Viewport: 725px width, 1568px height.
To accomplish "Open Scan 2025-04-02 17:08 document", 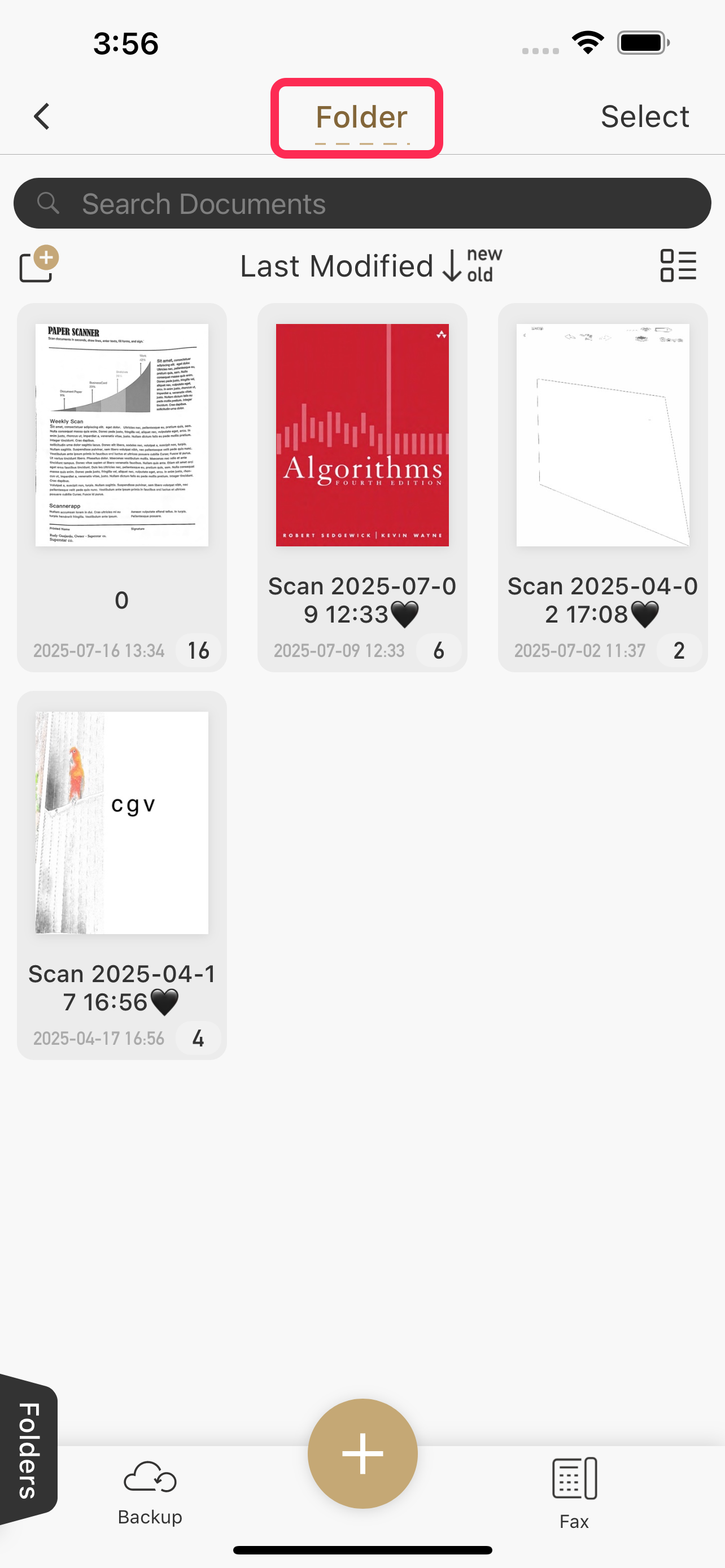I will (x=602, y=487).
